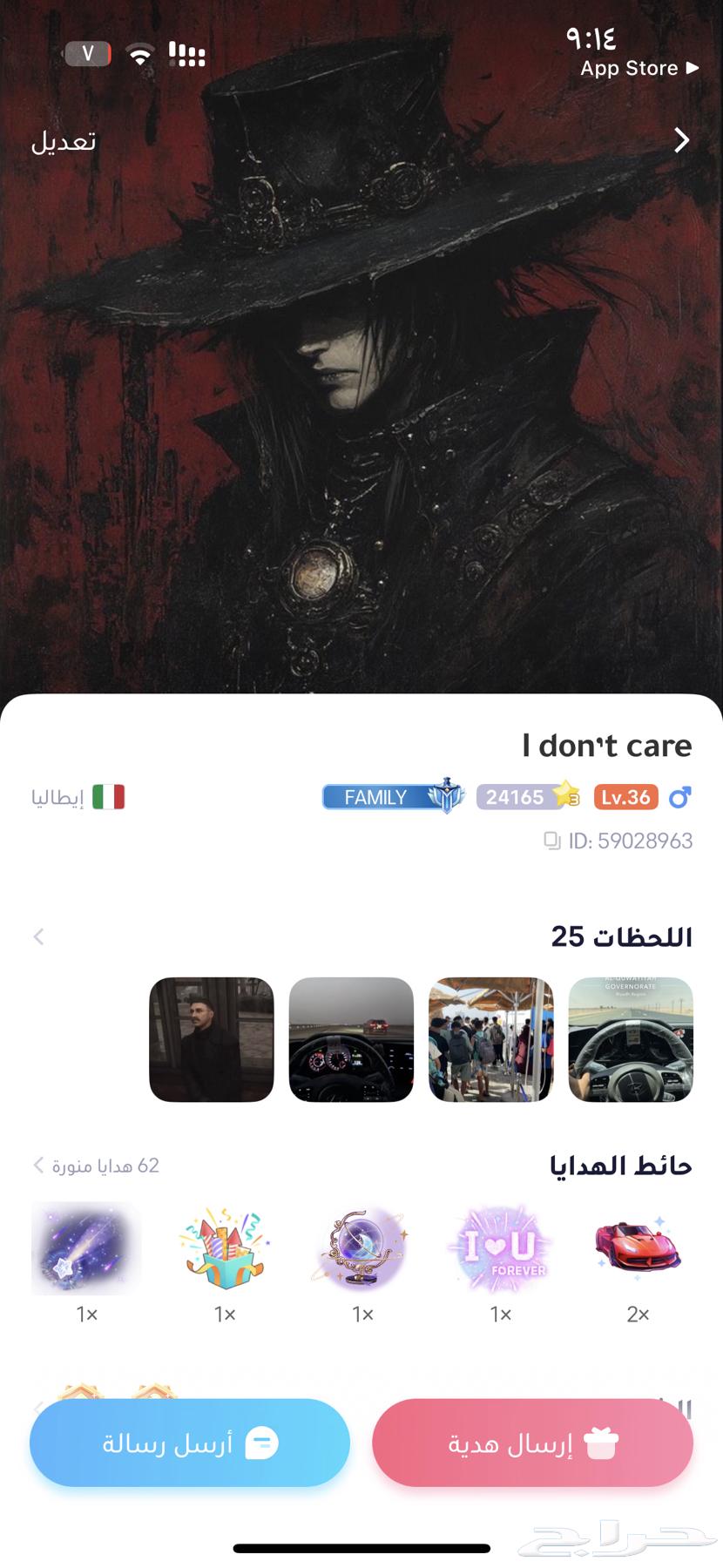Viewport: 723px width, 1568px height.
Task: Tap the male gender symbol next to Lv.36
Action: pyautogui.click(x=679, y=796)
